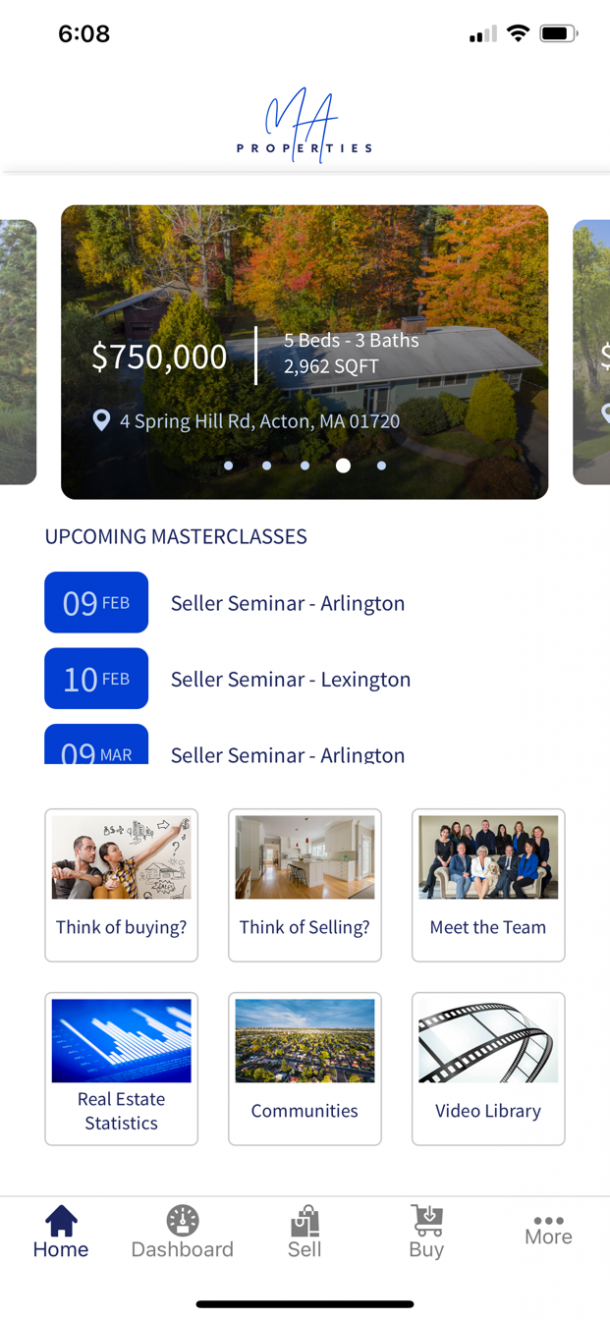Open the Video Library tile
Screen dimensions: 610x1320
coord(488,1068)
